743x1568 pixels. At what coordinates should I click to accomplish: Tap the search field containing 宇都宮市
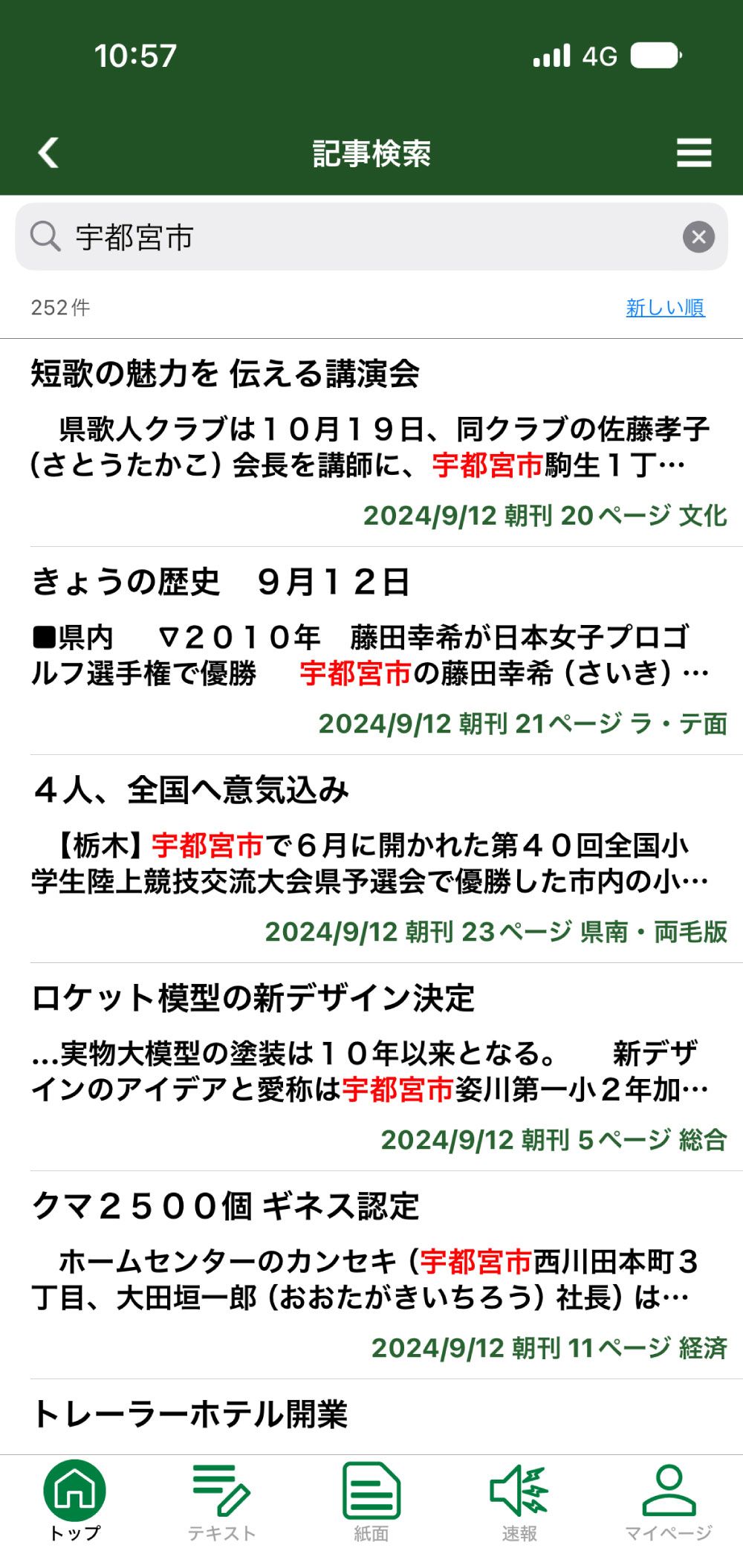point(357,237)
